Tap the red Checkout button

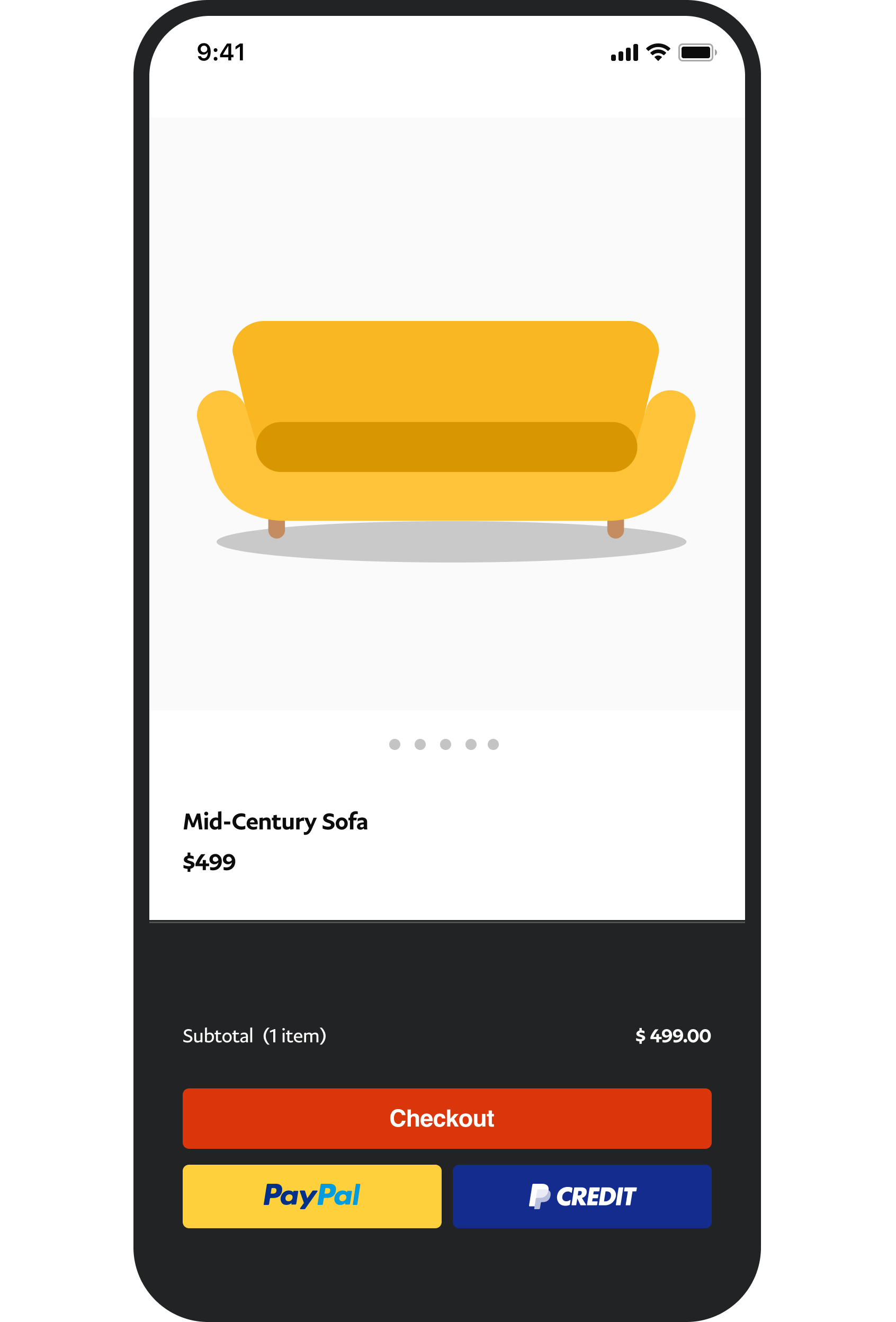pyautogui.click(x=446, y=1119)
